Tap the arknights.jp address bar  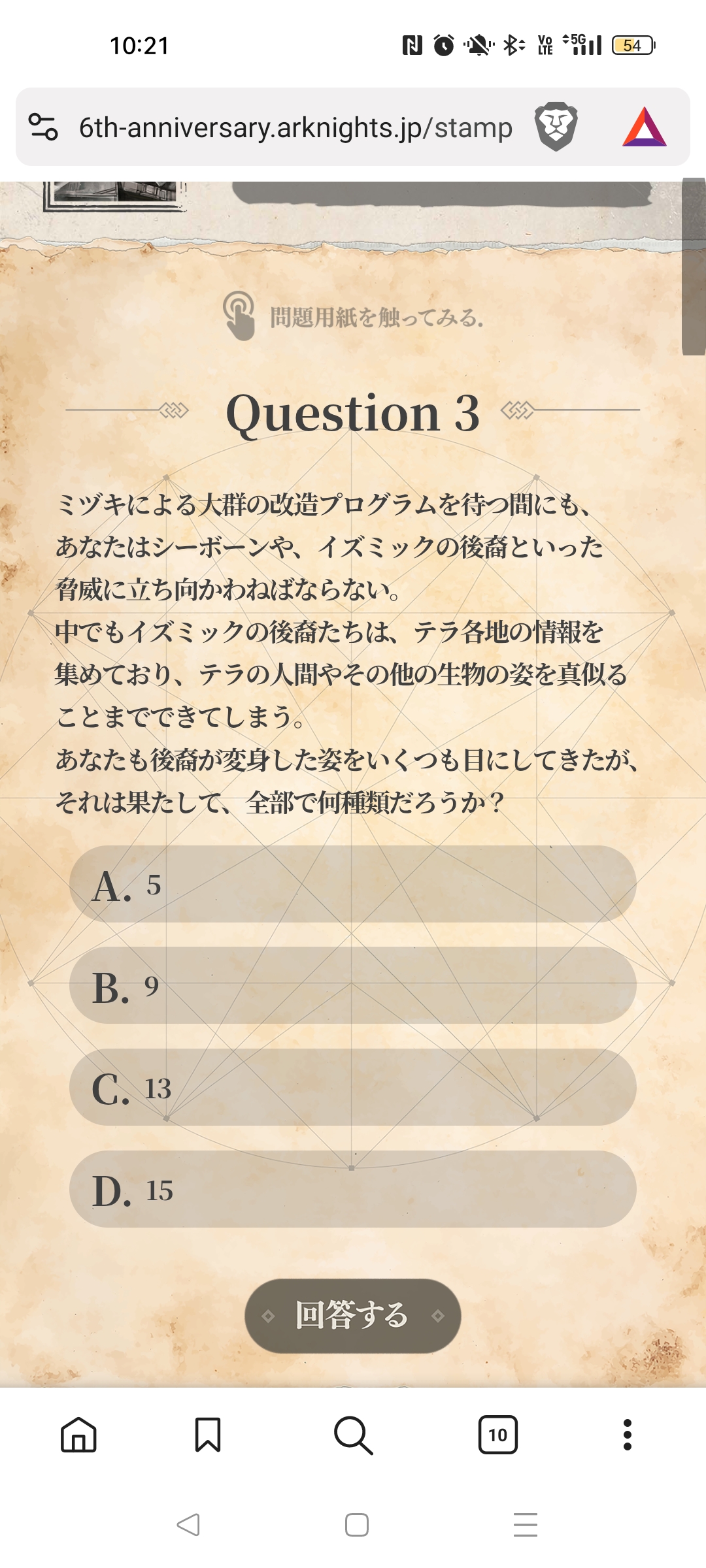pyautogui.click(x=295, y=127)
